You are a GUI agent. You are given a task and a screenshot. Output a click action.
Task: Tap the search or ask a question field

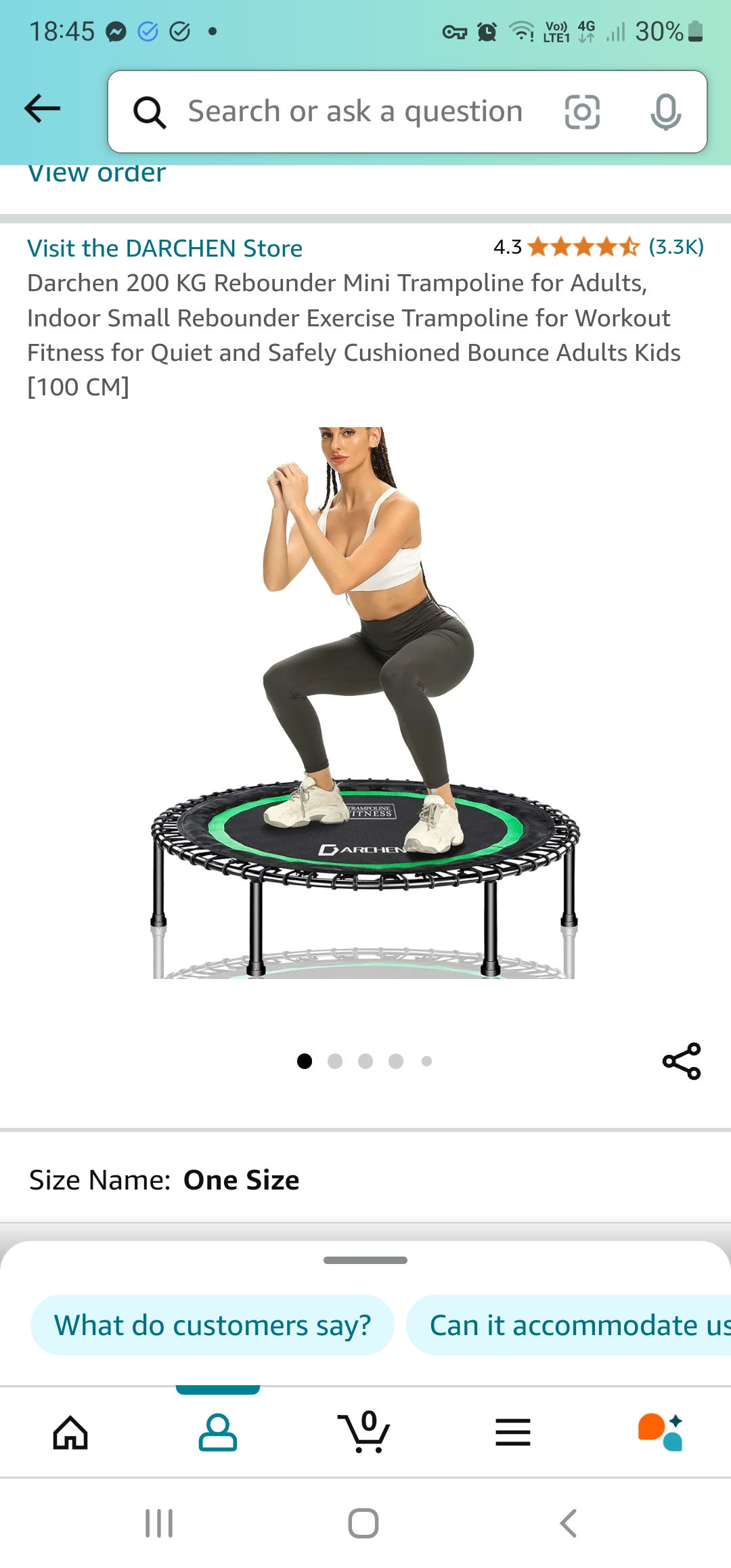[x=355, y=112]
